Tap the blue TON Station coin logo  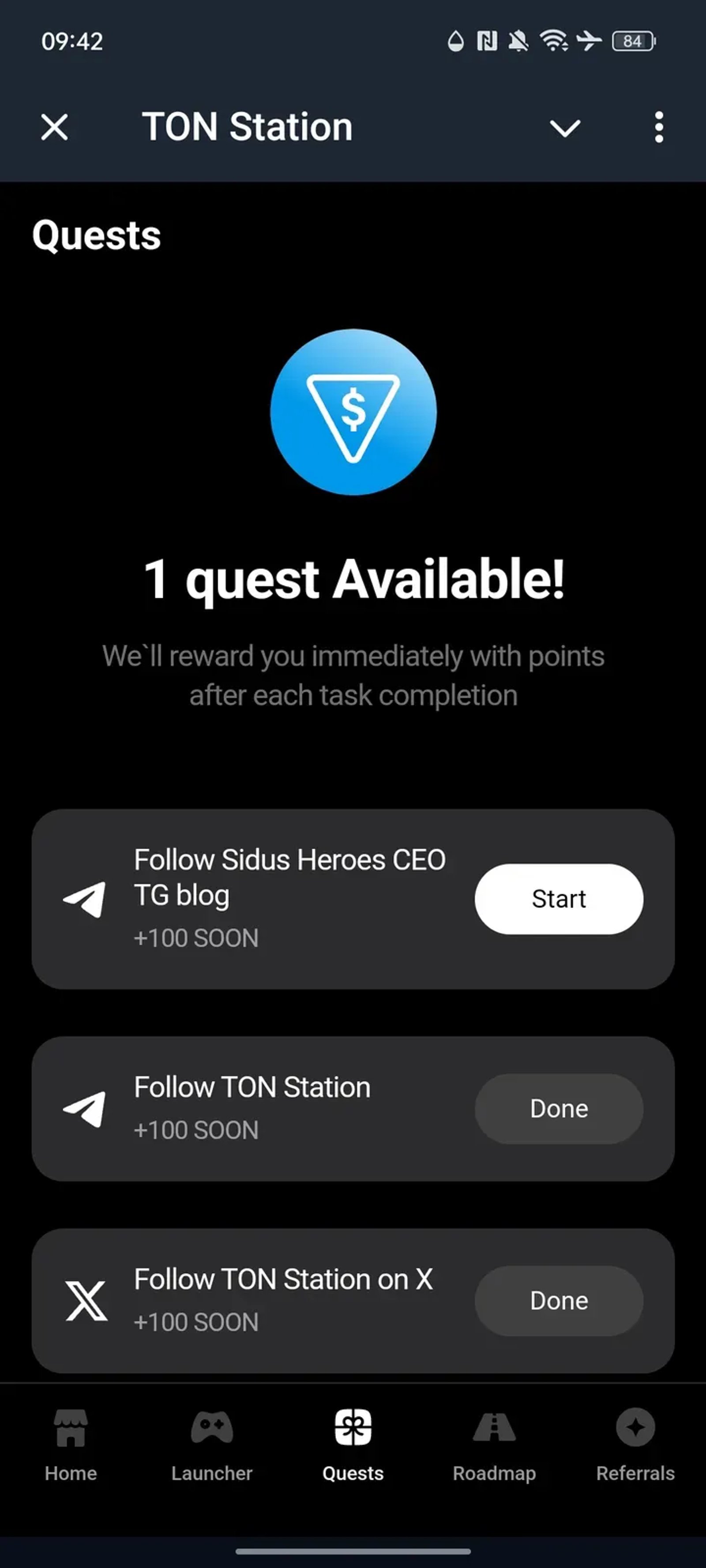tap(353, 413)
